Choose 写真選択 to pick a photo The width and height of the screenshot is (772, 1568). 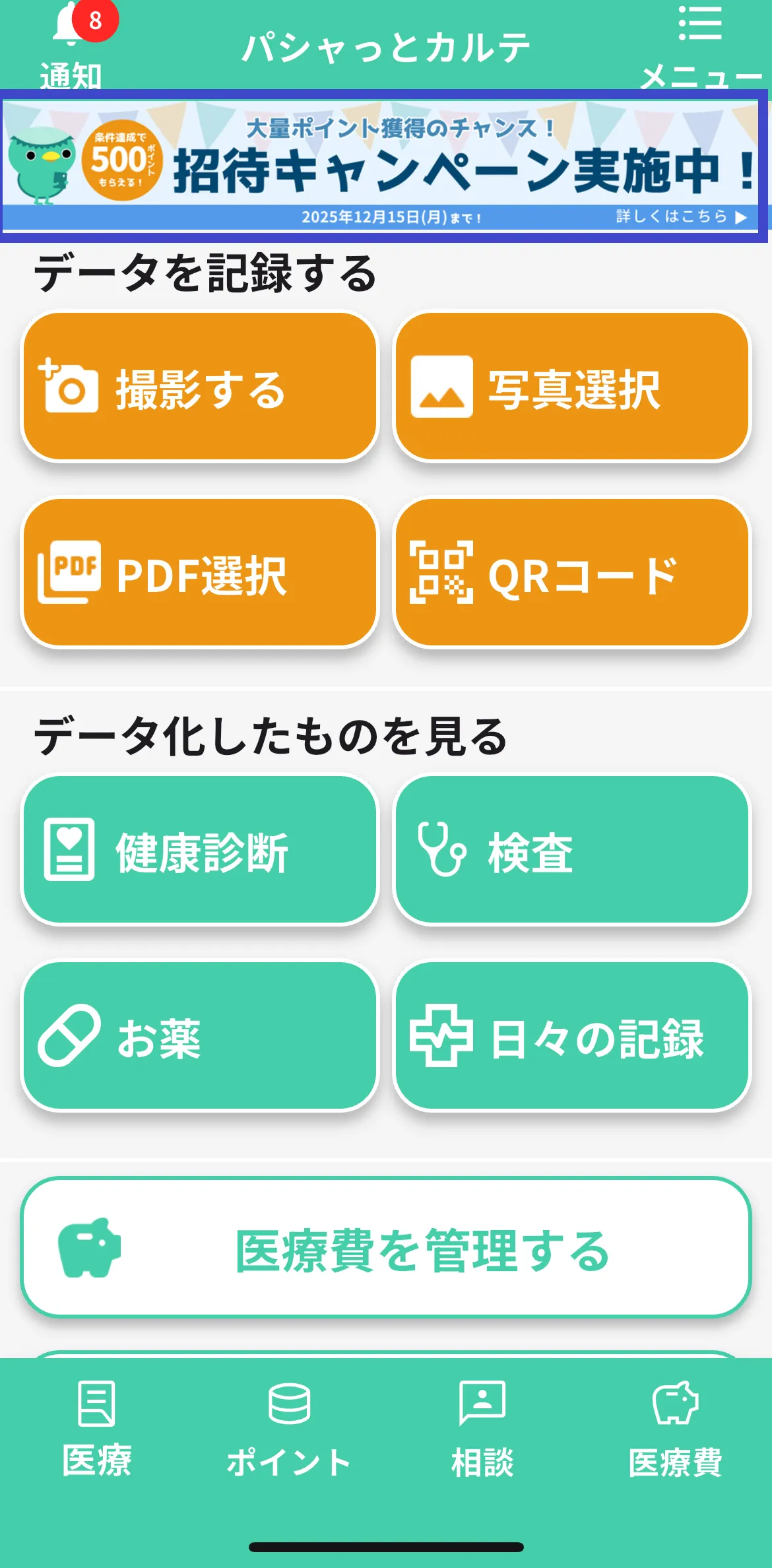[572, 387]
